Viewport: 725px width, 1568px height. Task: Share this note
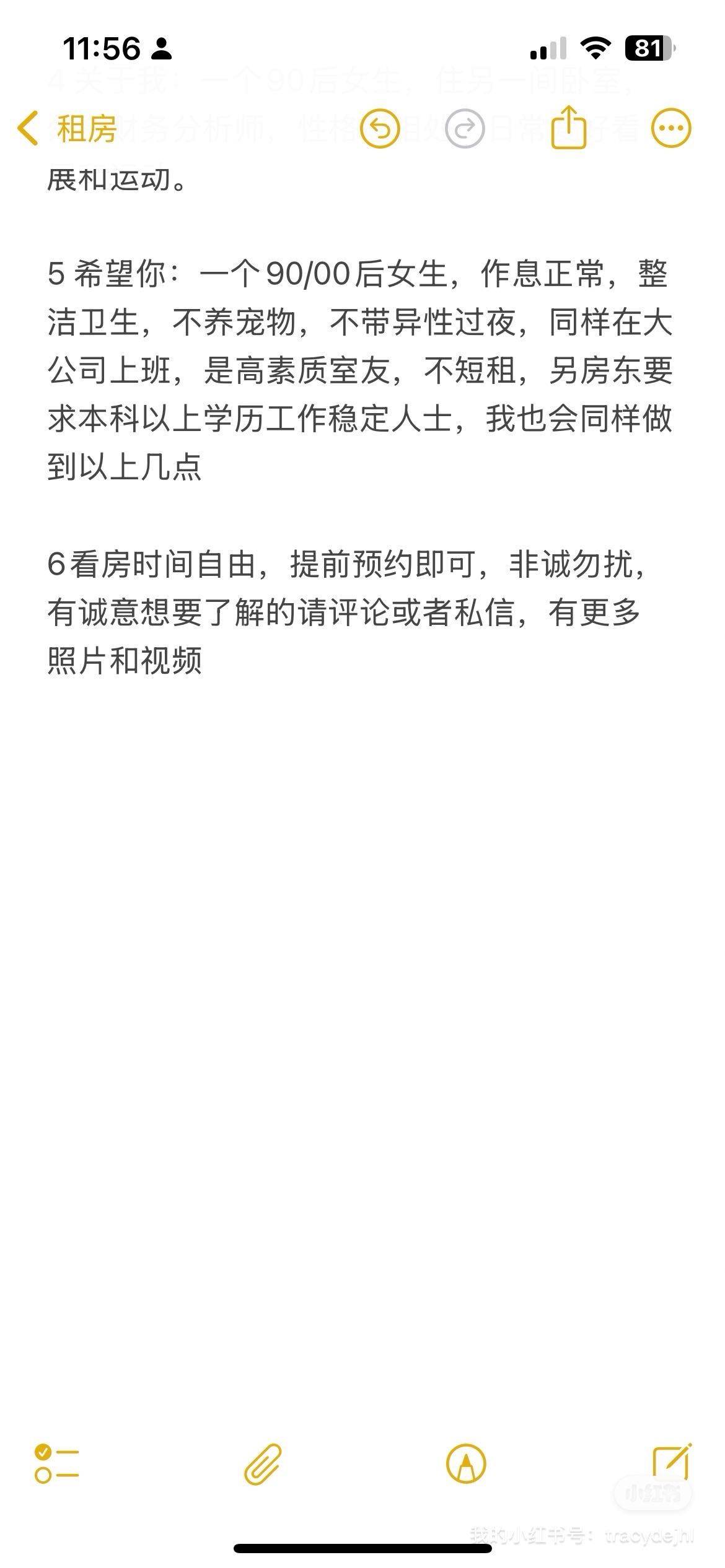pyautogui.click(x=568, y=126)
